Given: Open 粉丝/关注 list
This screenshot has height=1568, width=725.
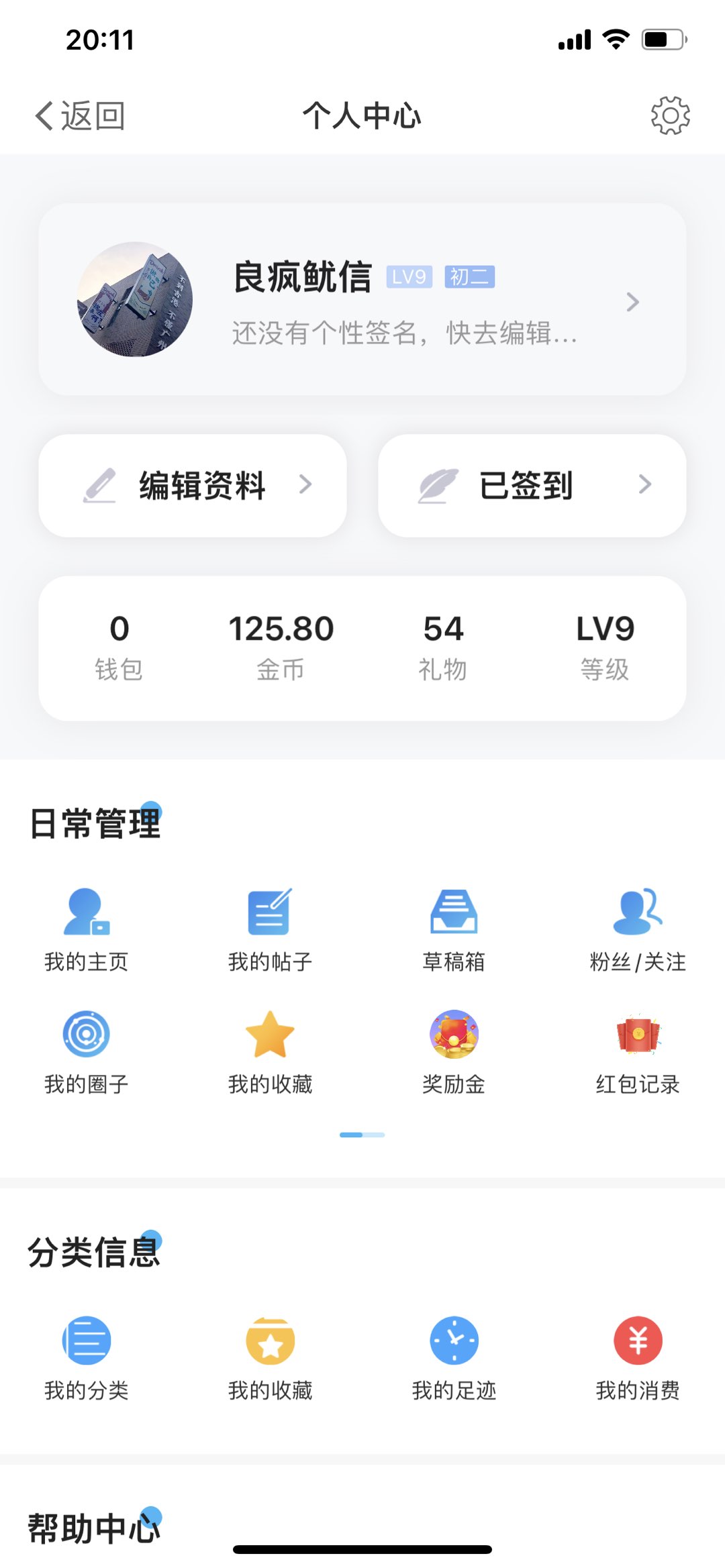Looking at the screenshot, I should 638,930.
